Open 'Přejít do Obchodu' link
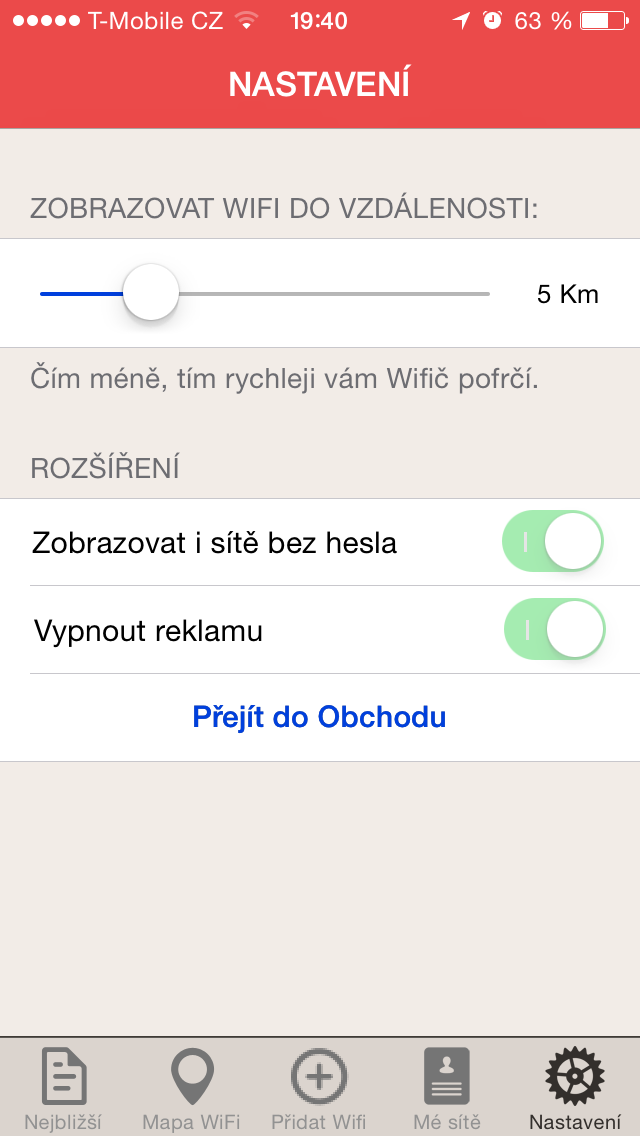This screenshot has width=640, height=1136. (x=319, y=717)
